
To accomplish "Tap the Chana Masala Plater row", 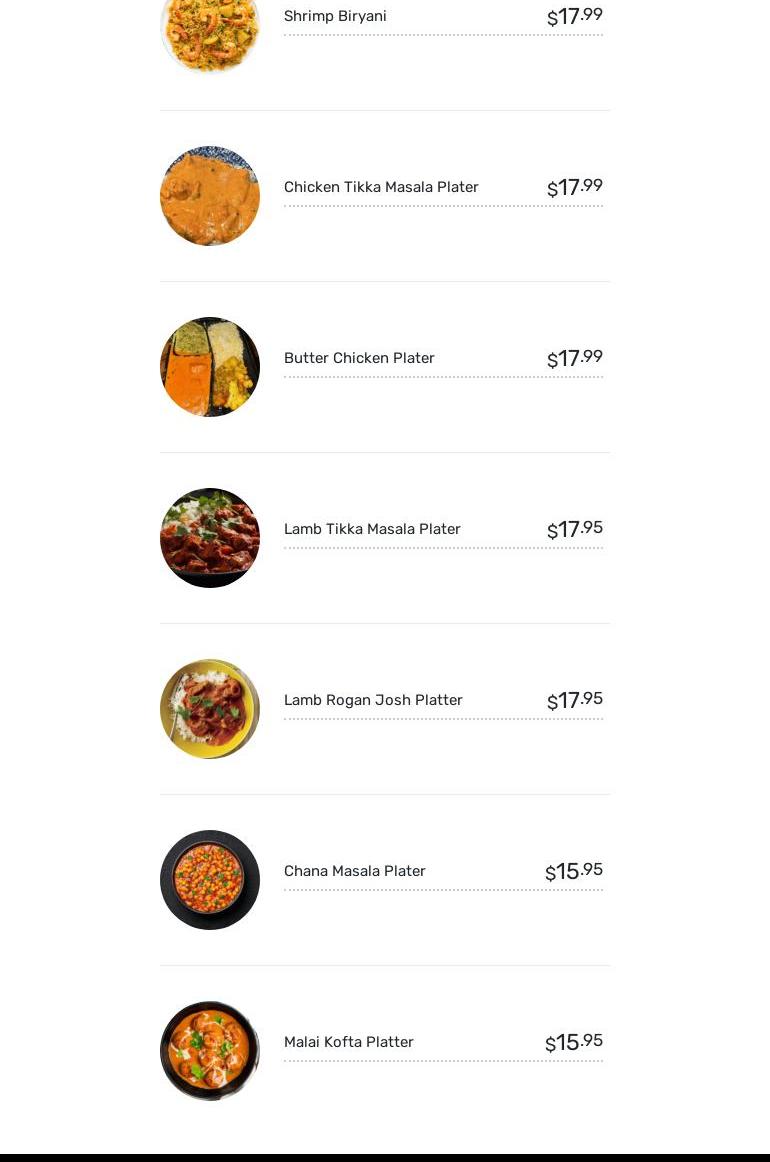I will point(354,872).
